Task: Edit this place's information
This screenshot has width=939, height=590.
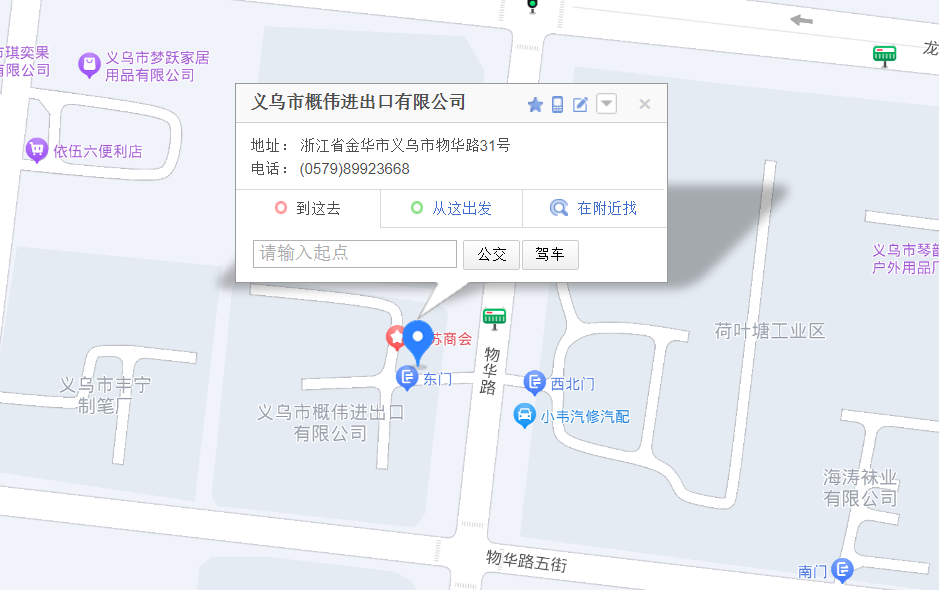Action: coord(580,104)
